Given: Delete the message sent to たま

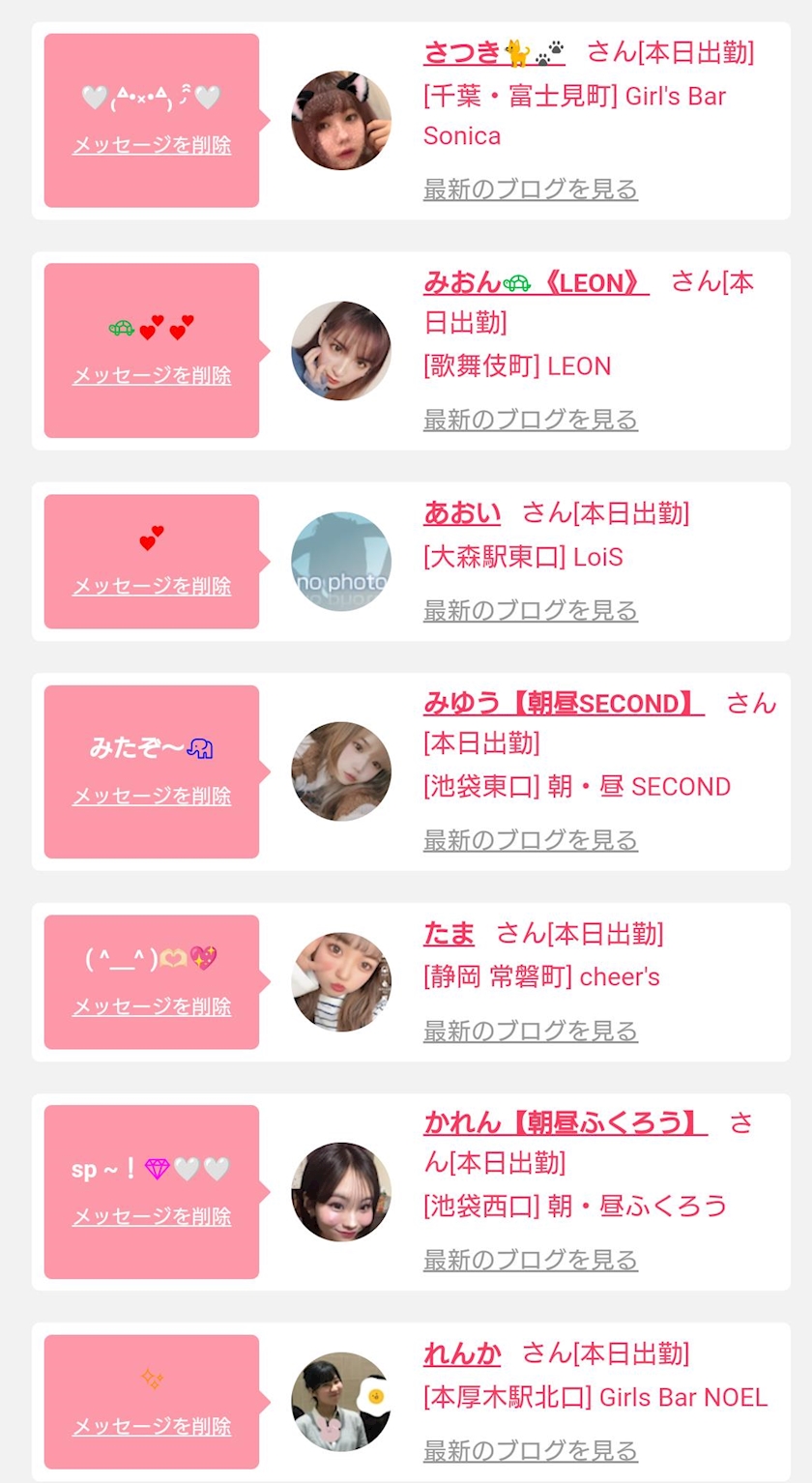Looking at the screenshot, I should (152, 1006).
